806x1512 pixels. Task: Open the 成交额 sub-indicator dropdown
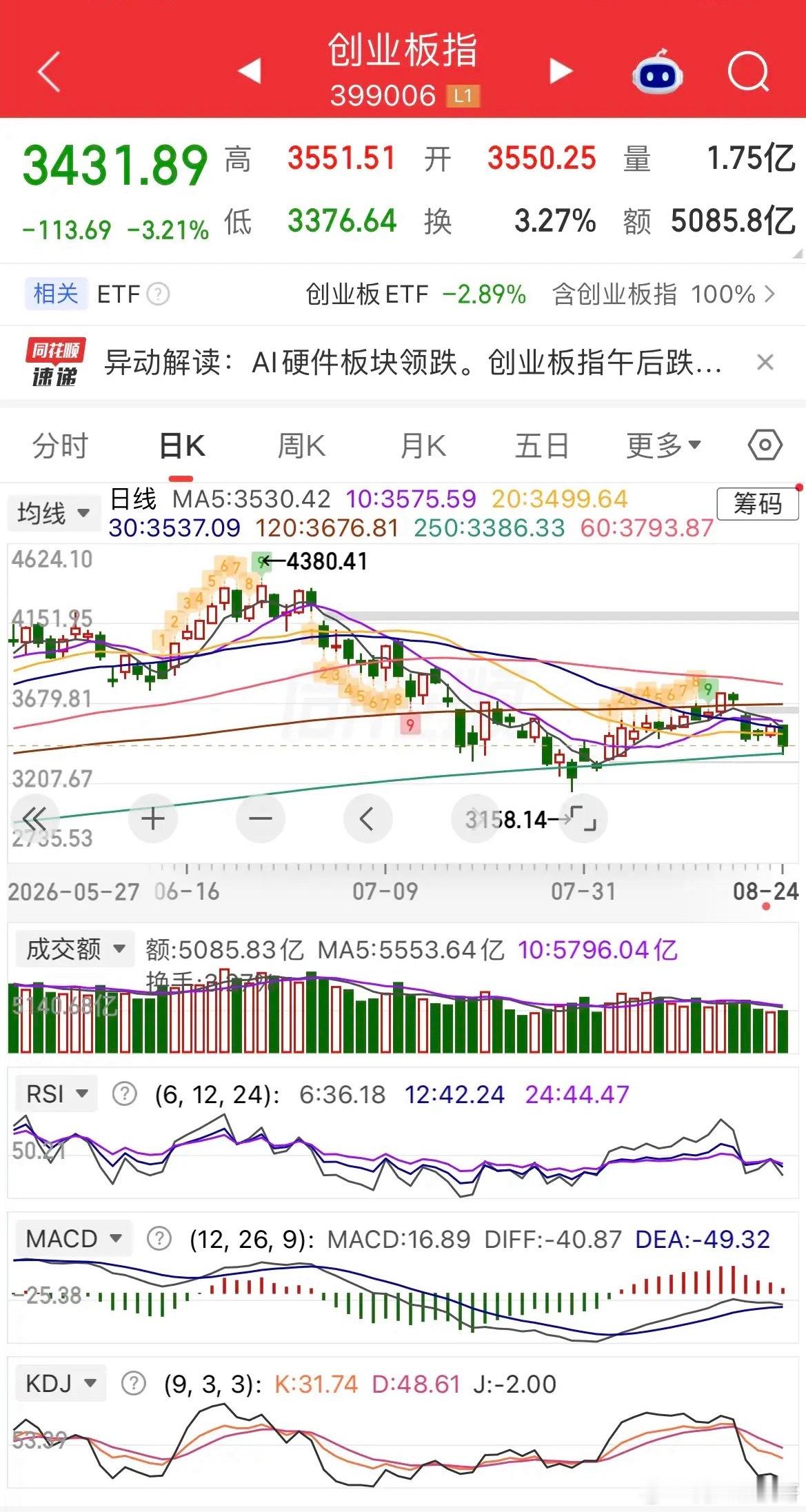[74, 949]
